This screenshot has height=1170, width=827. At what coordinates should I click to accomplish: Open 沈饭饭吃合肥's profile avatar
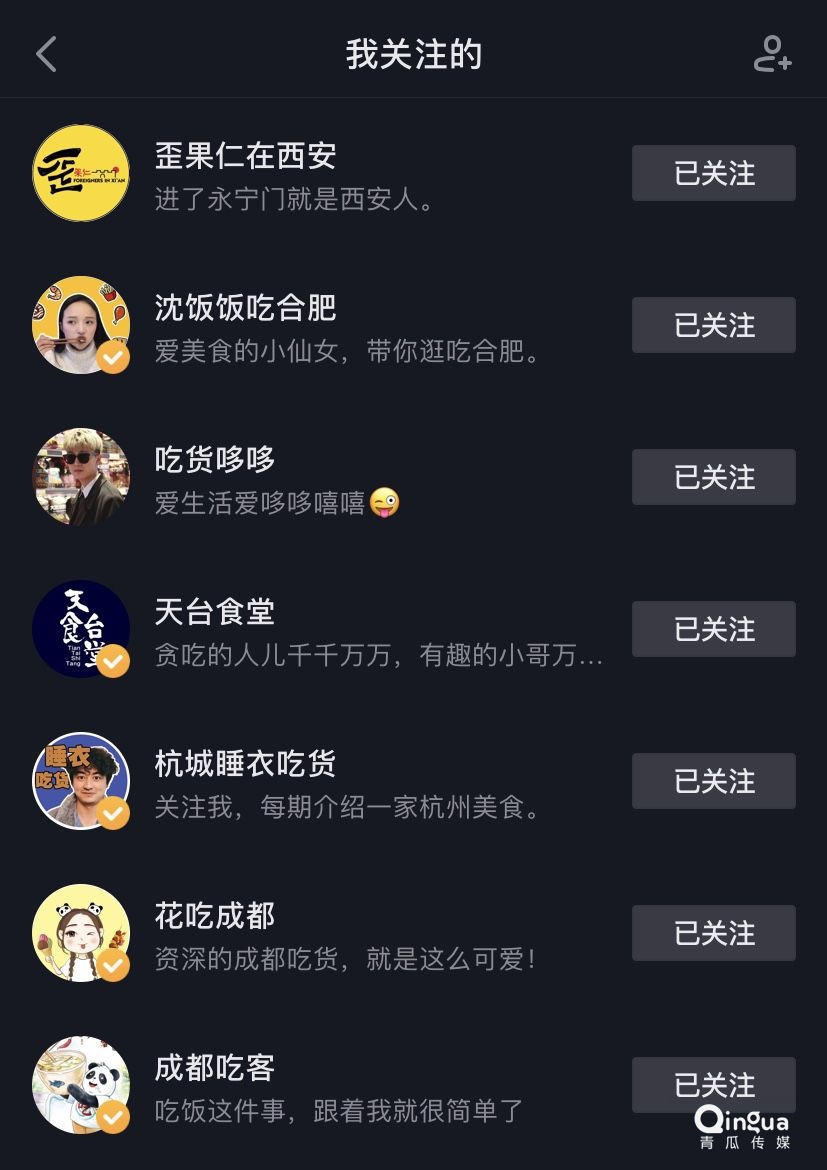pyautogui.click(x=81, y=325)
